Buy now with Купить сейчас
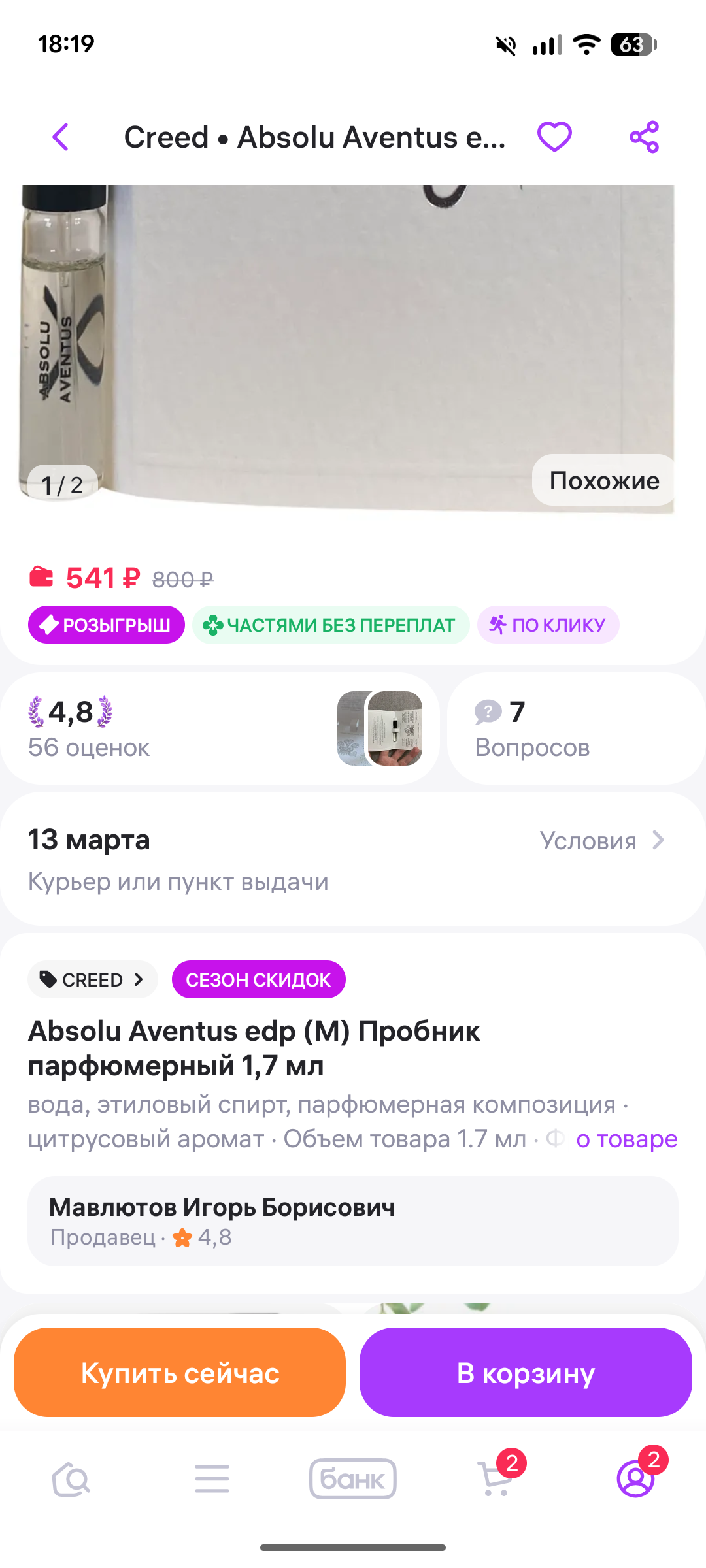 point(180,1373)
